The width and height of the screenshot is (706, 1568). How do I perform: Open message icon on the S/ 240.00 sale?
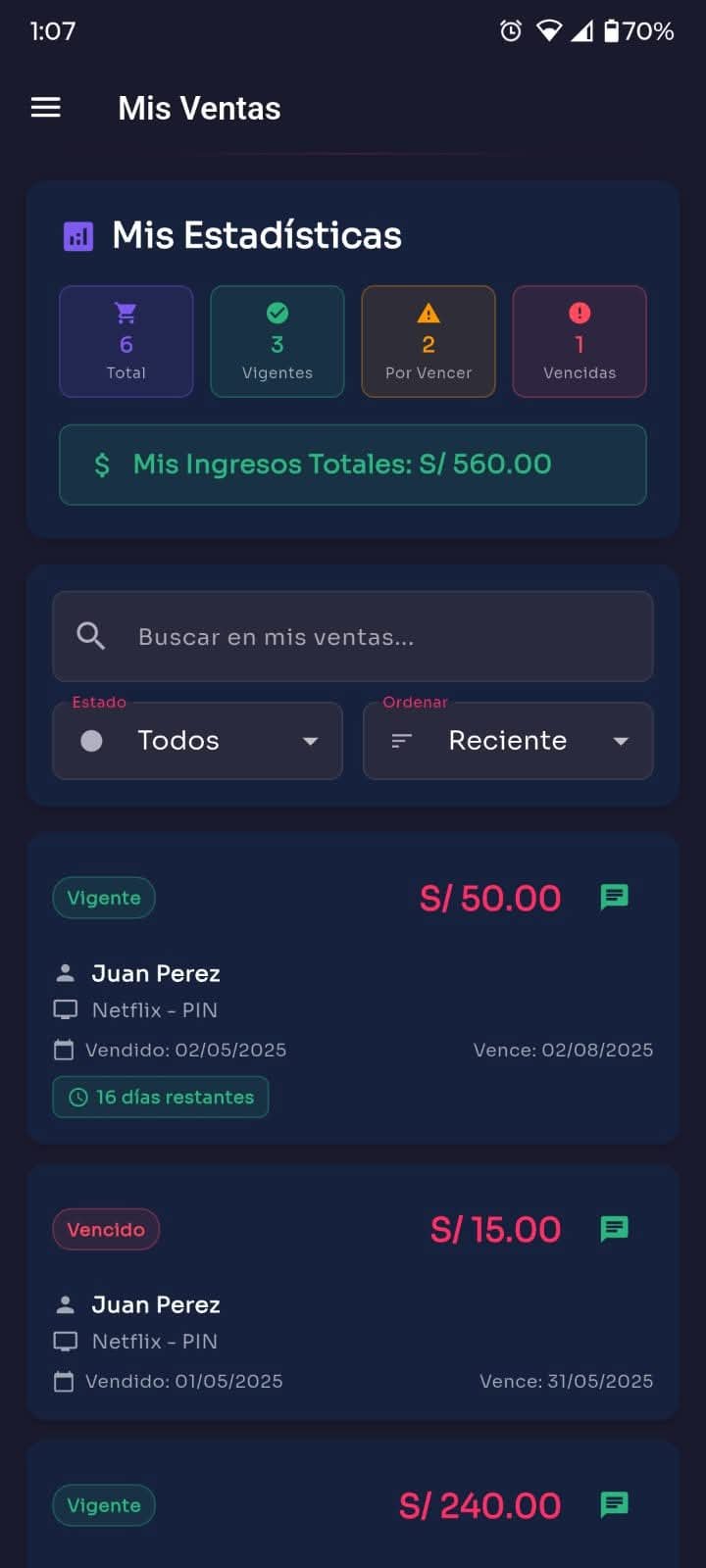(614, 1504)
